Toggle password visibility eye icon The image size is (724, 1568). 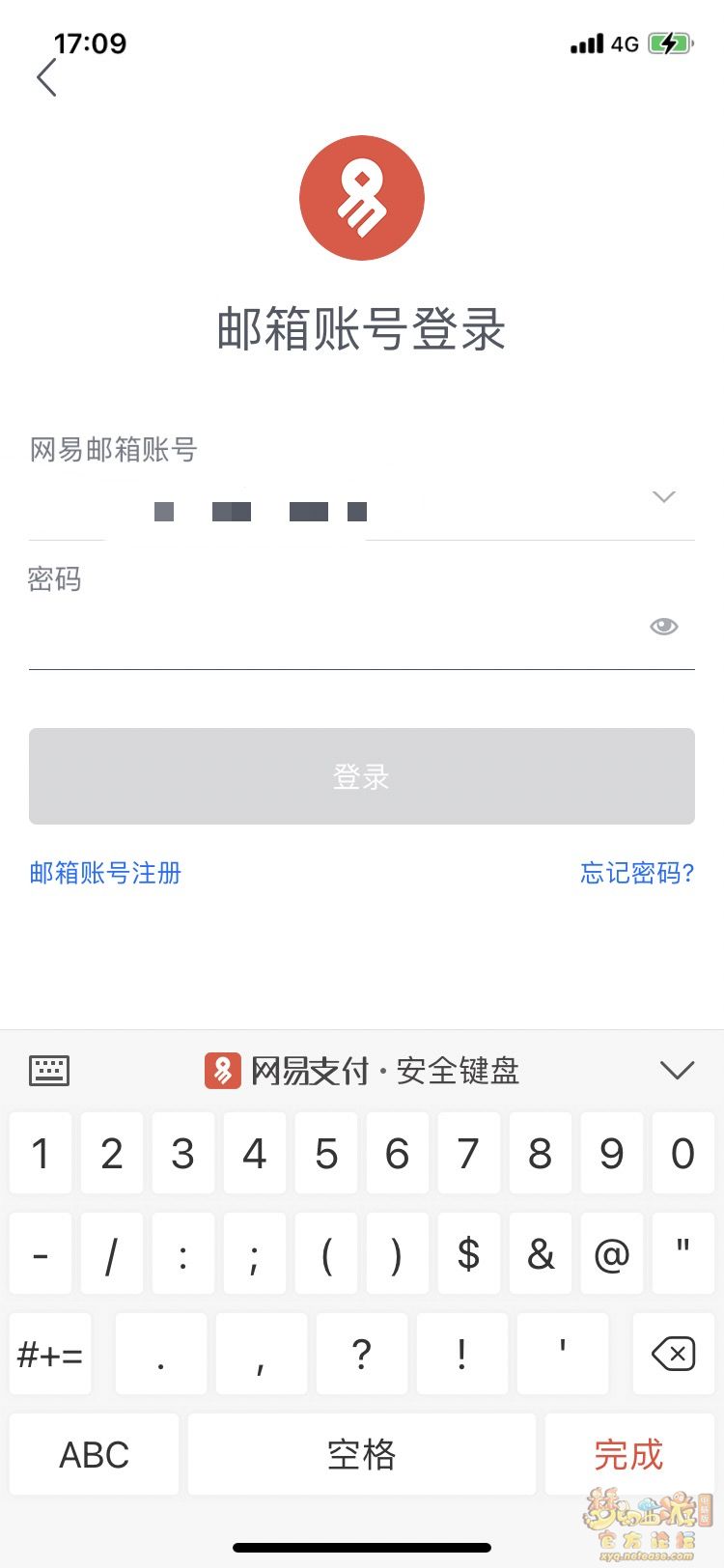tap(663, 627)
